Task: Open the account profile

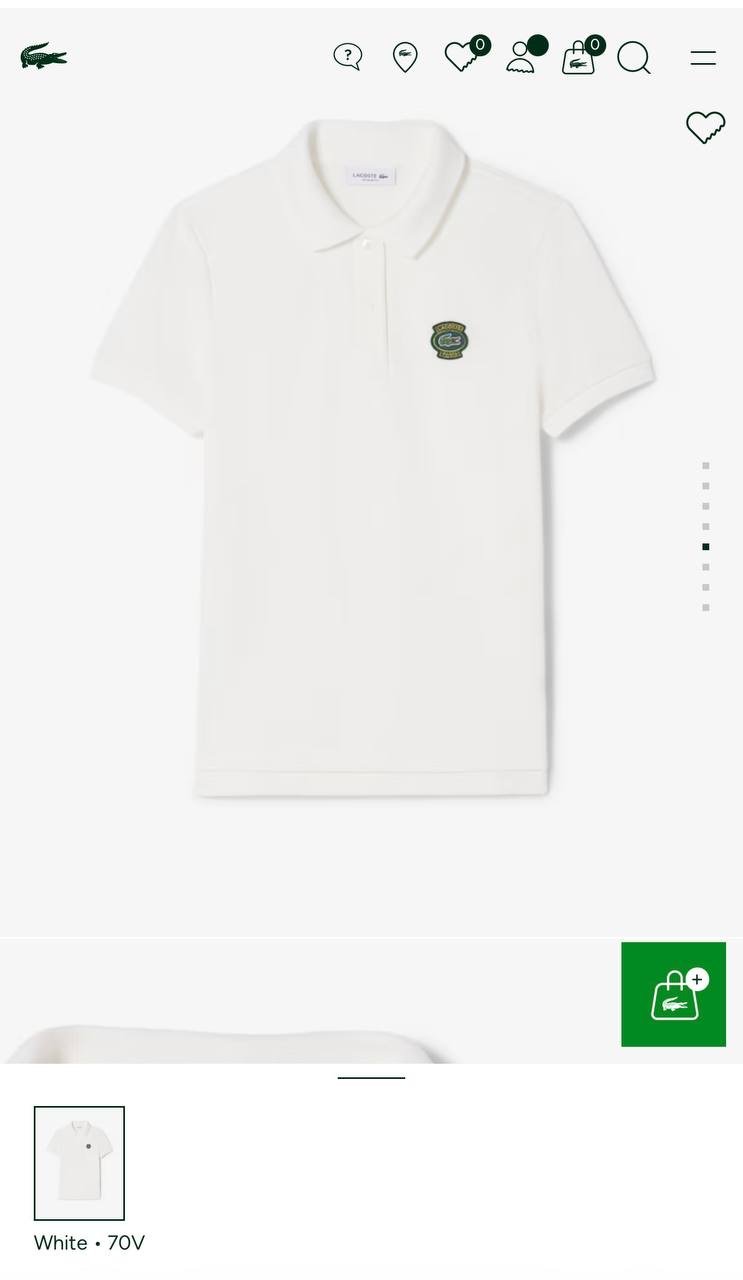Action: pyautogui.click(x=521, y=57)
